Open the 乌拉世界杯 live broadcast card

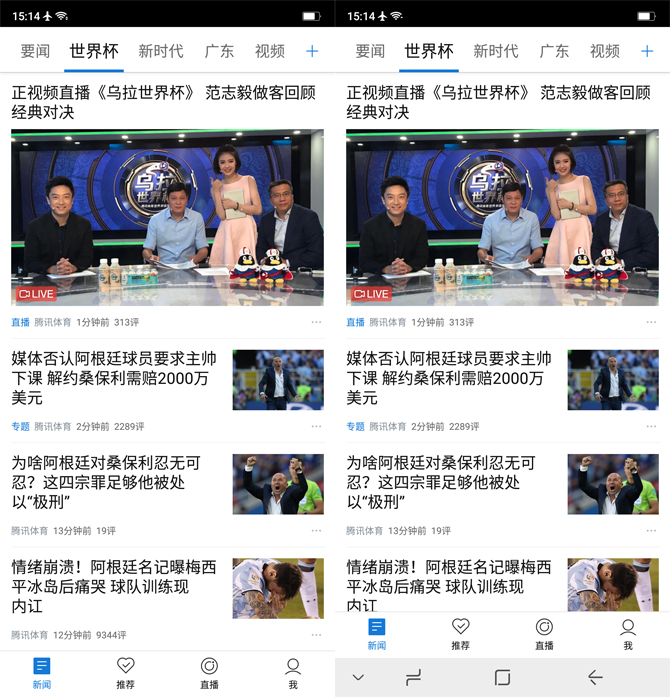pyautogui.click(x=167, y=217)
